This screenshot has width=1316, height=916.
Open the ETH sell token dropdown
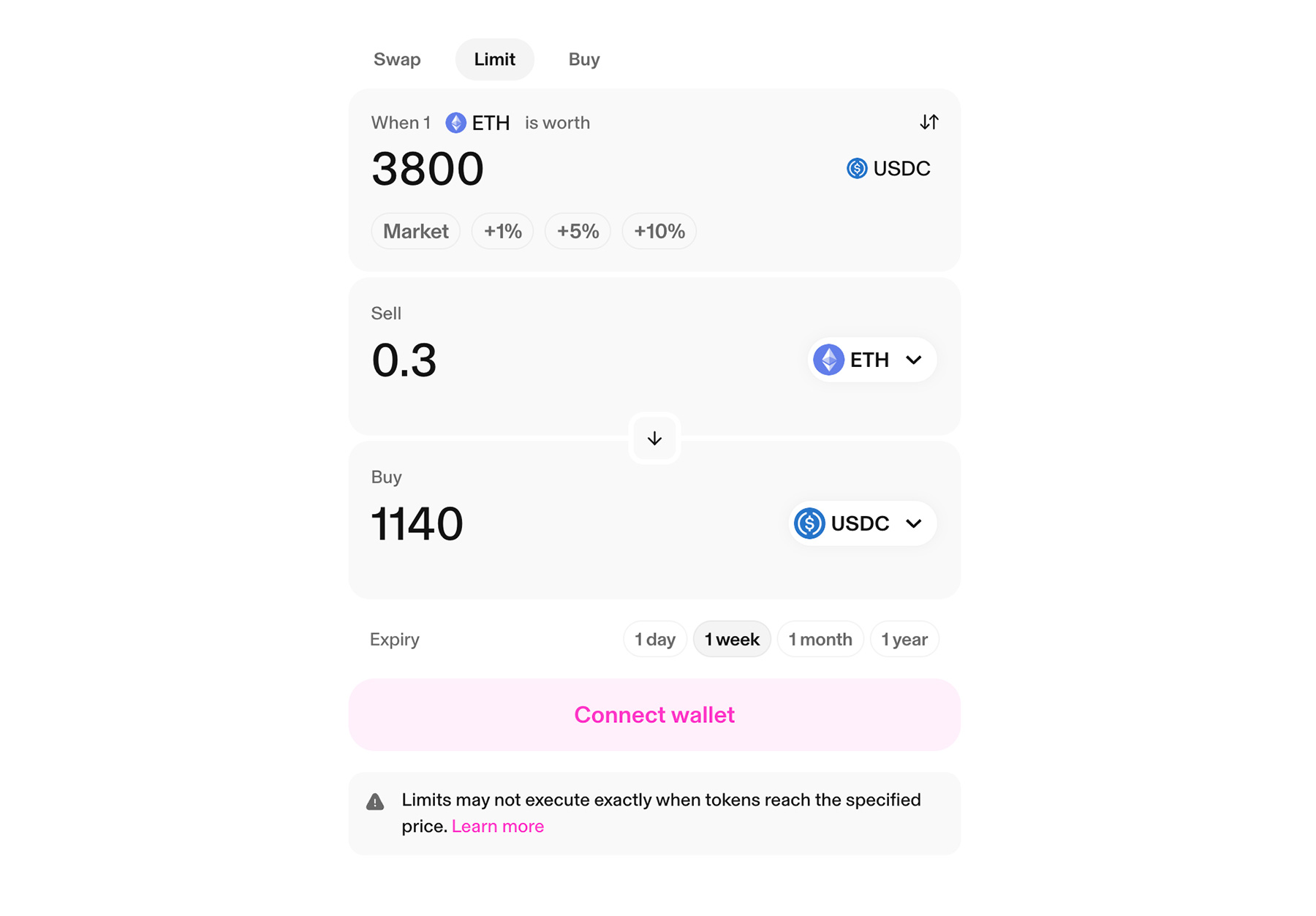871,360
